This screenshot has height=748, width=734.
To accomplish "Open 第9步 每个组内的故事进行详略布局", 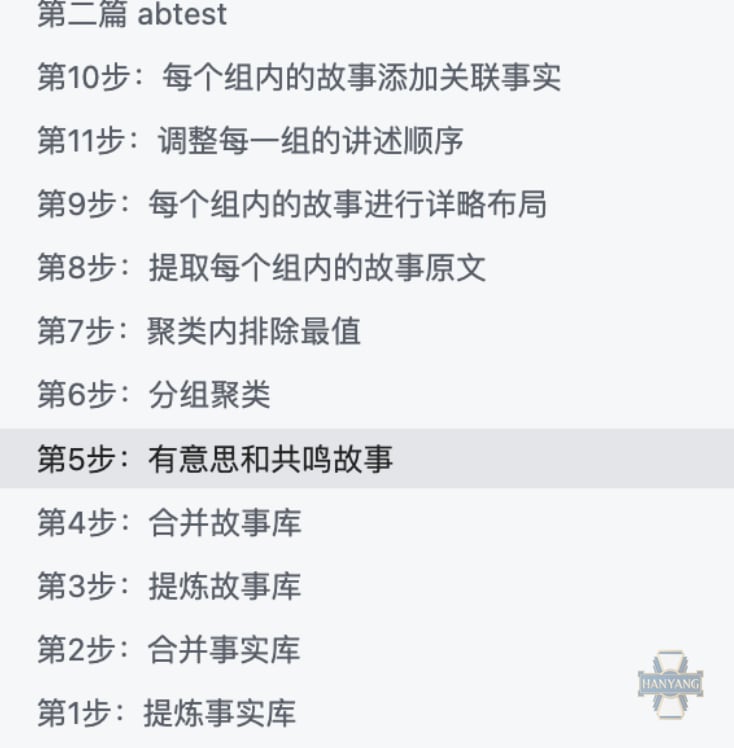I will click(x=291, y=205).
